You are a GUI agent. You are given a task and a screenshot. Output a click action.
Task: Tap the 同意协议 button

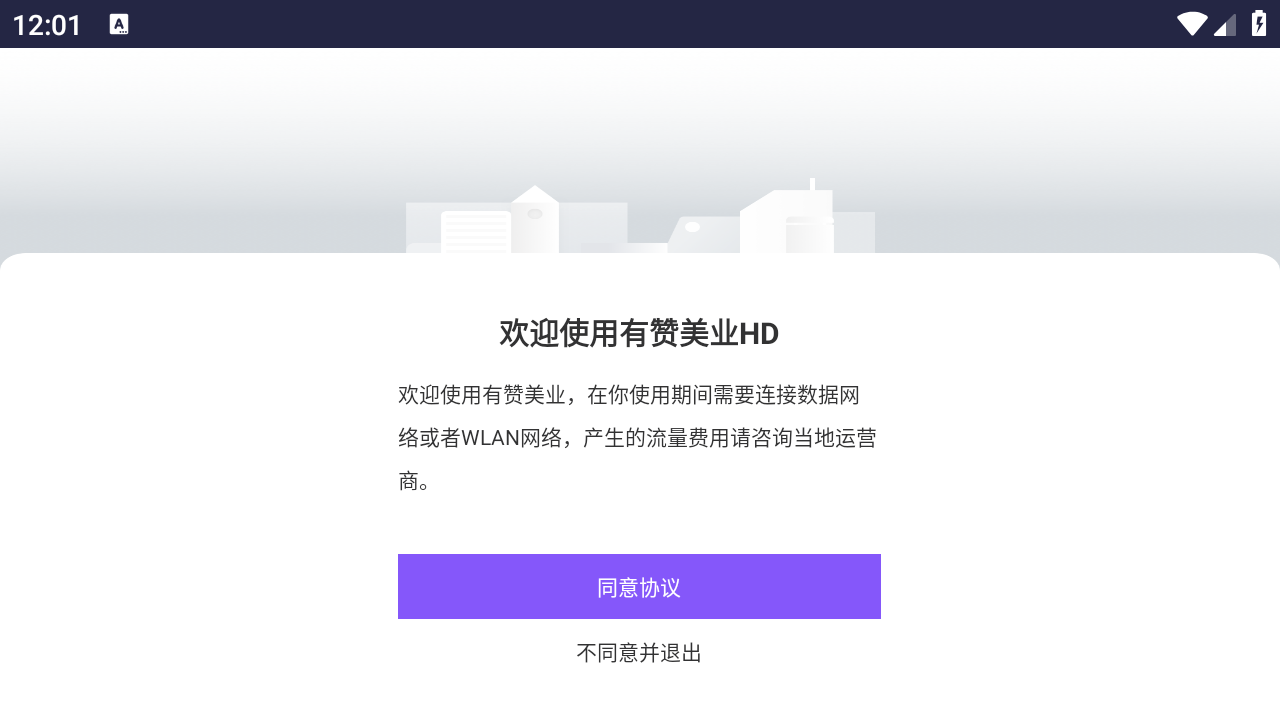pyautogui.click(x=639, y=587)
